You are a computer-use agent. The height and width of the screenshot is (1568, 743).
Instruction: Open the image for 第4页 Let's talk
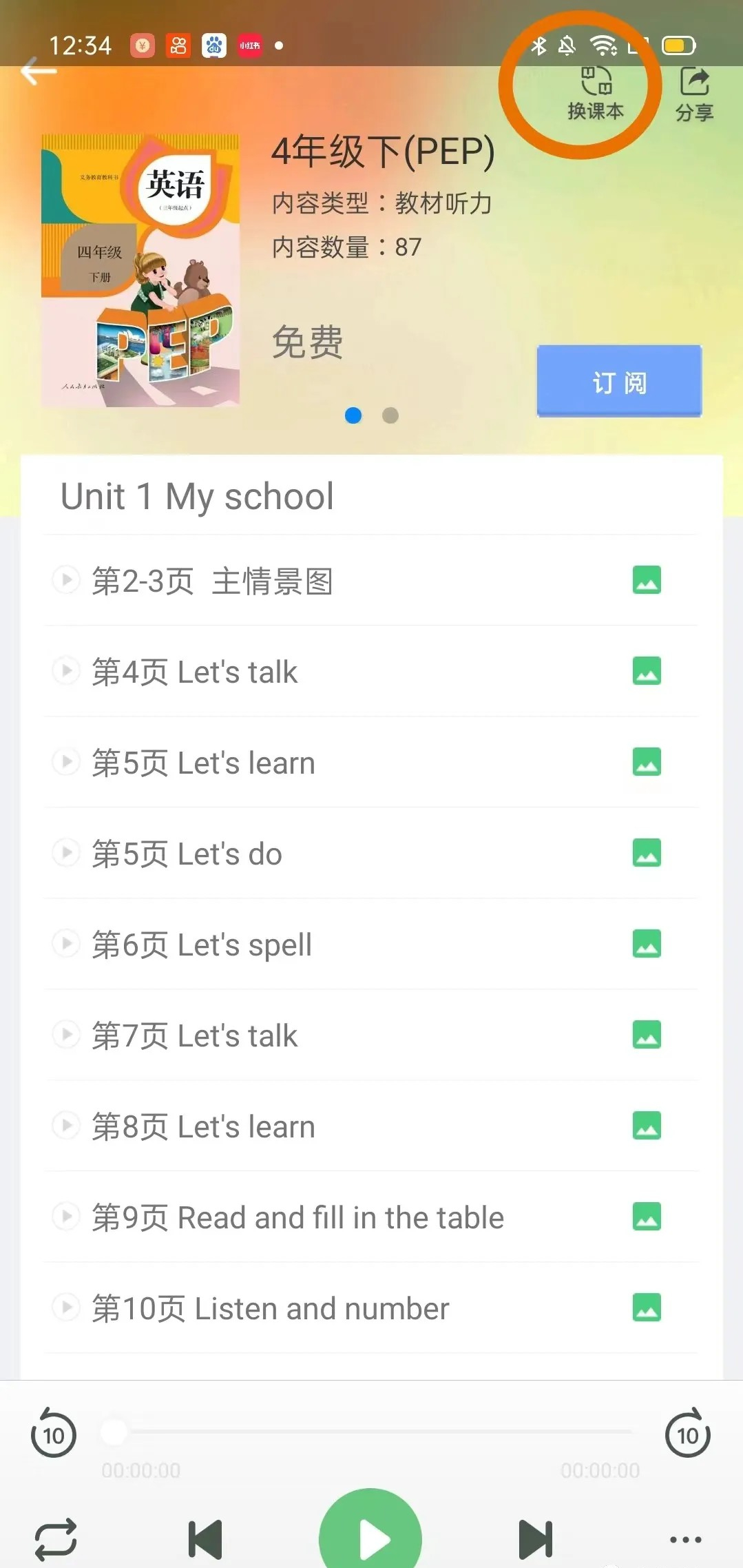click(645, 670)
